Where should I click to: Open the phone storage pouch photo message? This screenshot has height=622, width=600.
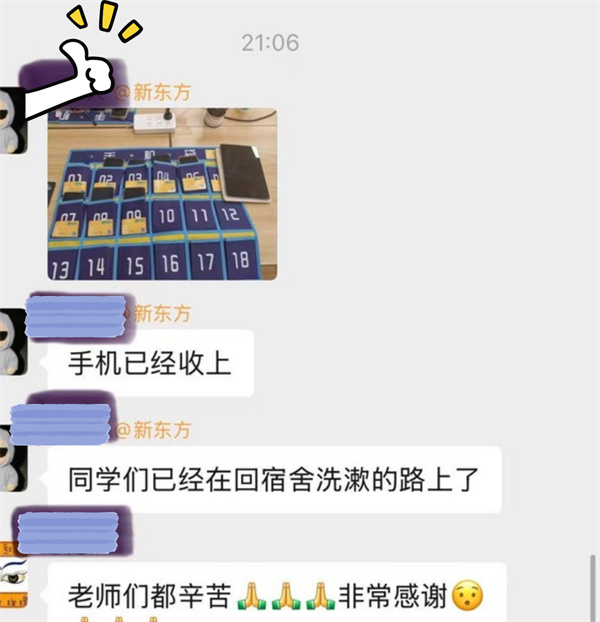point(162,194)
